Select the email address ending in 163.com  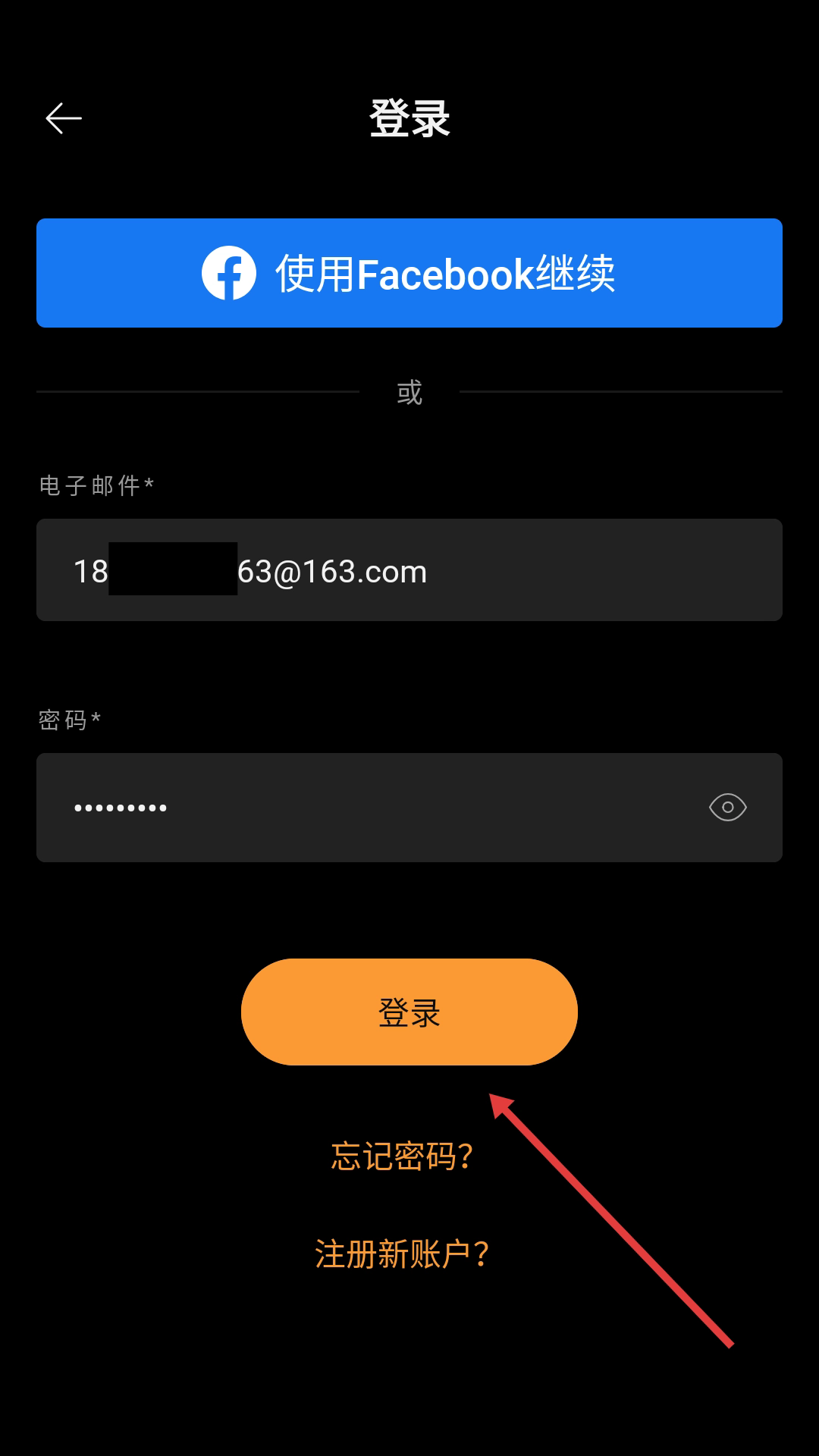pos(250,570)
